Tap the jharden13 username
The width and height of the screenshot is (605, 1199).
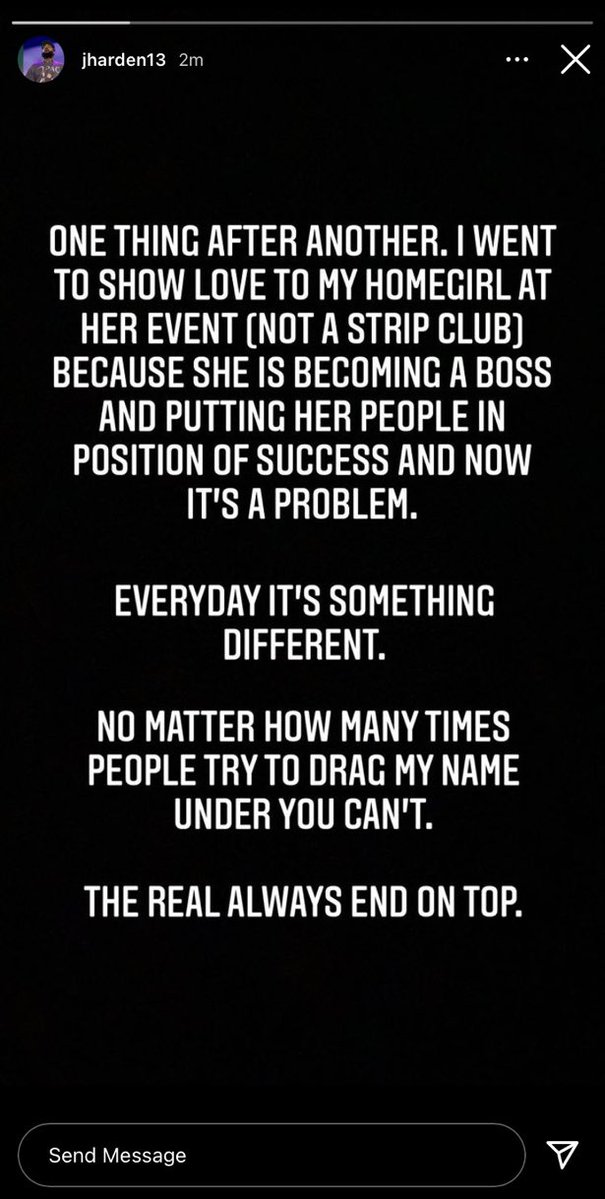tap(122, 60)
